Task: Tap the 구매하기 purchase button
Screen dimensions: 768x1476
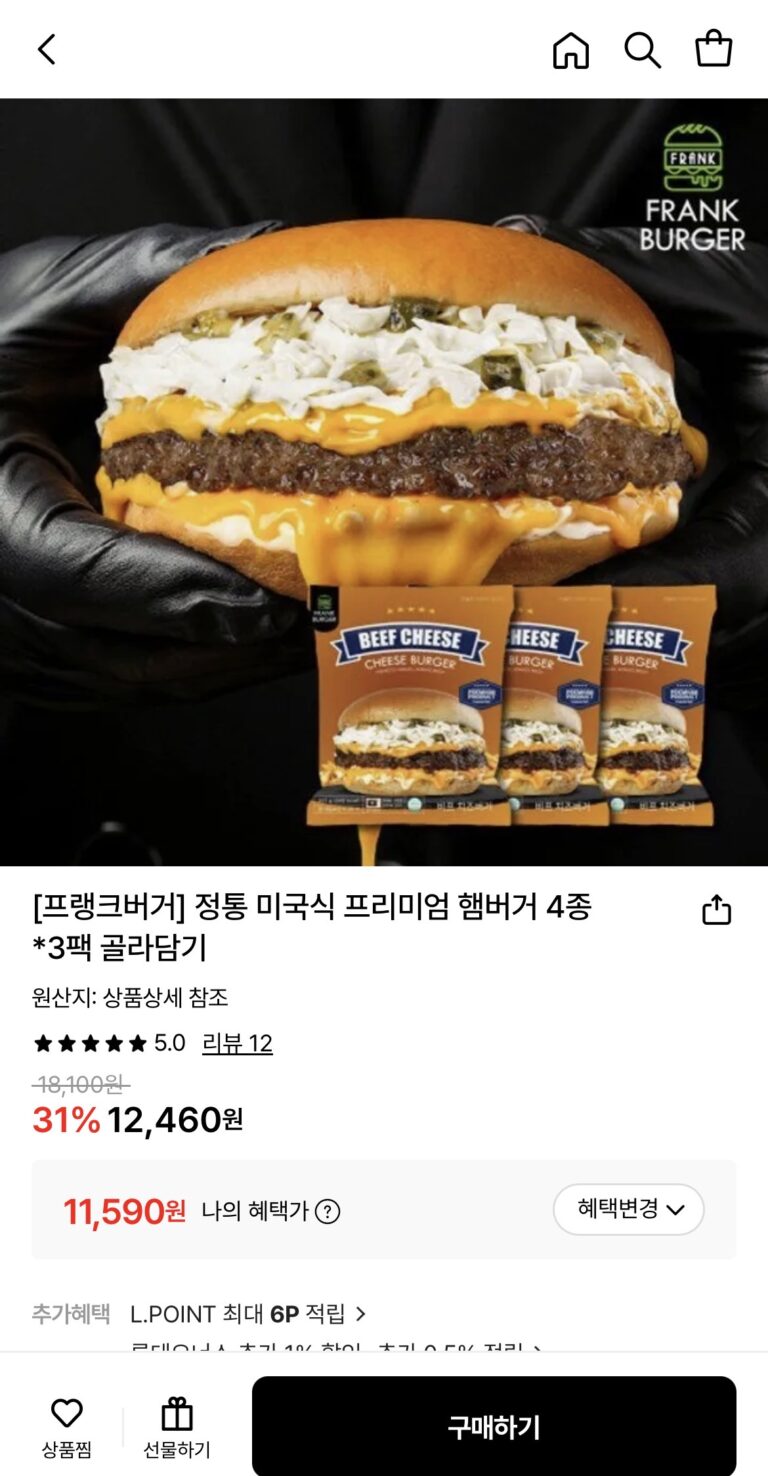Action: point(493,1426)
